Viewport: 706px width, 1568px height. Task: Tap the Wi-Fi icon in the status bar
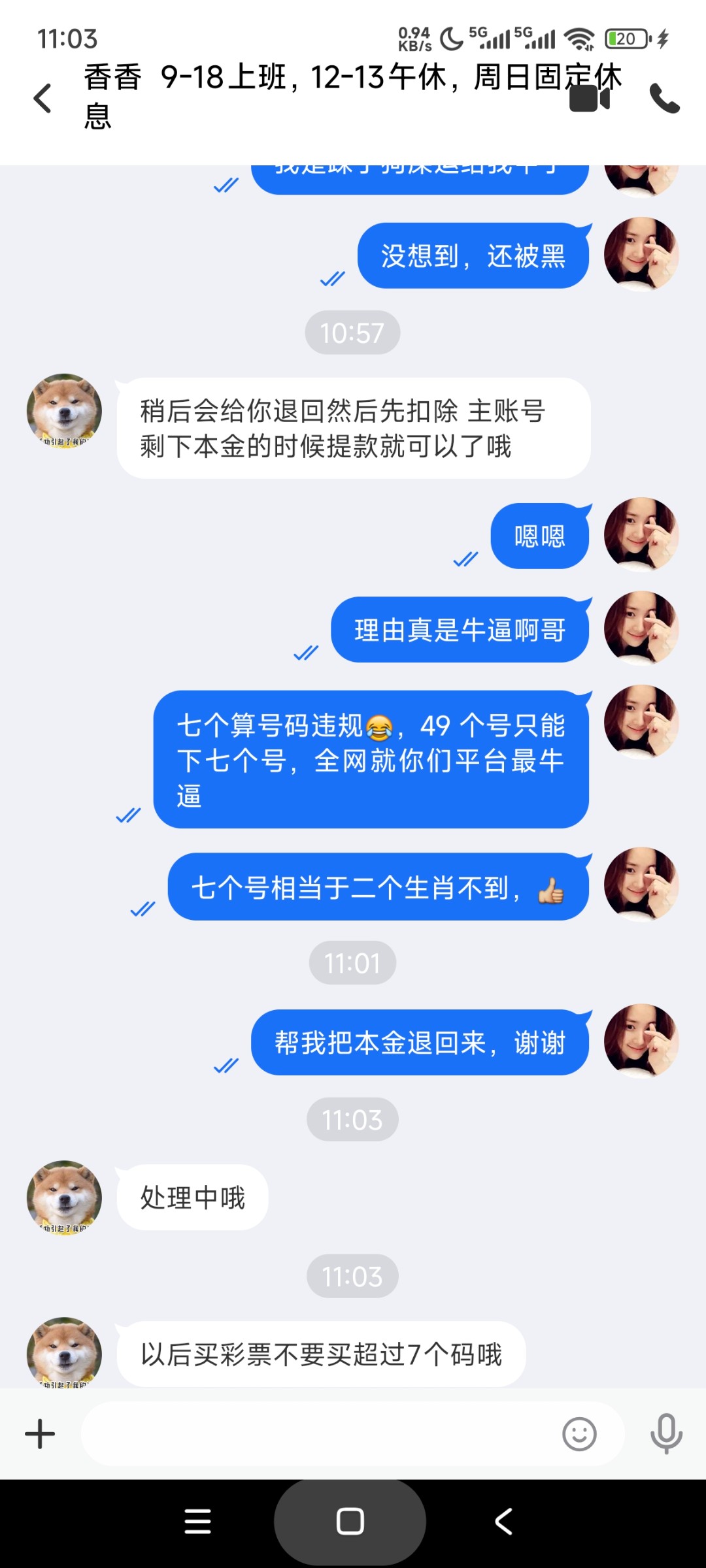click(x=579, y=37)
